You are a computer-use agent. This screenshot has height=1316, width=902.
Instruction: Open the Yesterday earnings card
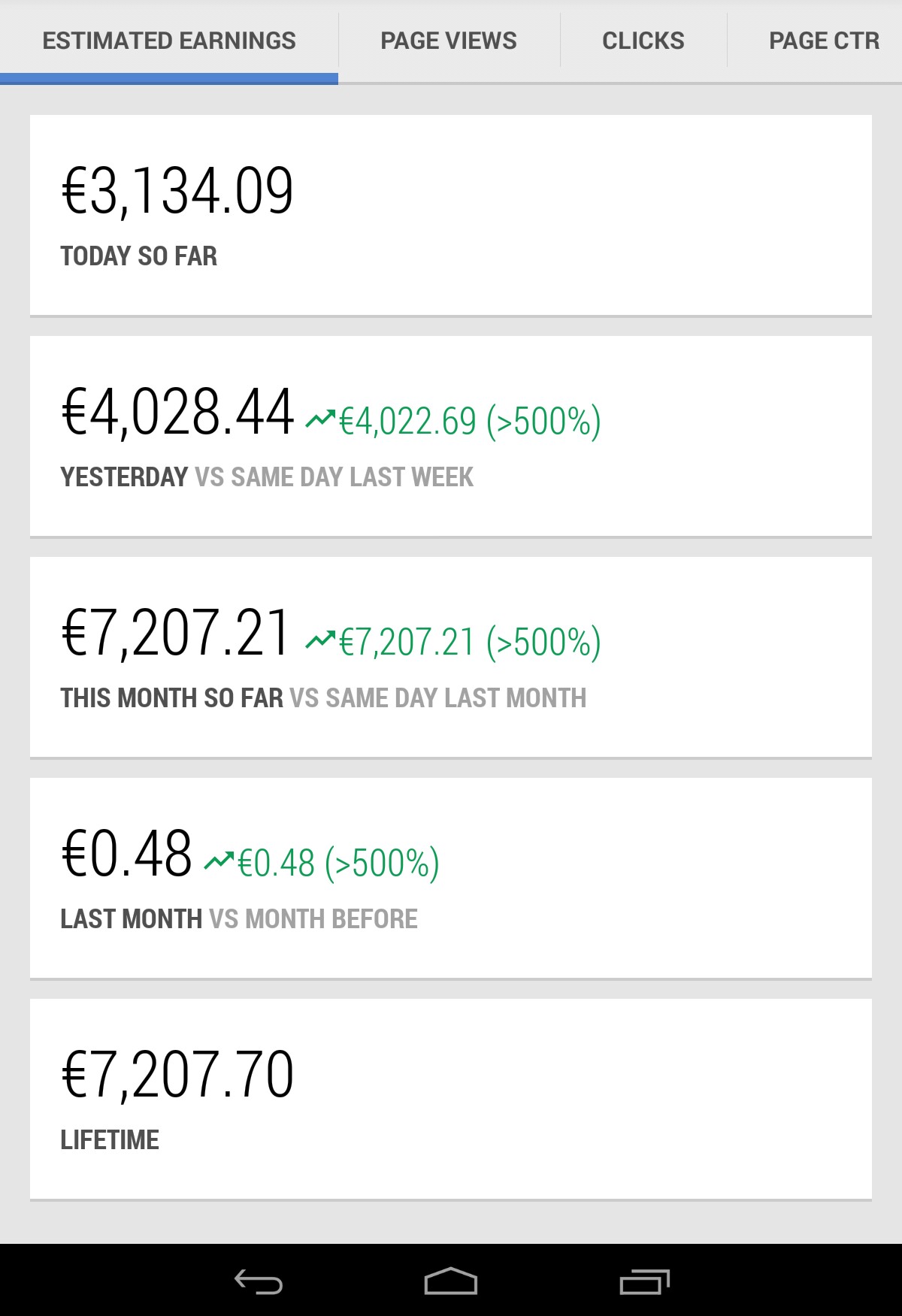point(451,436)
